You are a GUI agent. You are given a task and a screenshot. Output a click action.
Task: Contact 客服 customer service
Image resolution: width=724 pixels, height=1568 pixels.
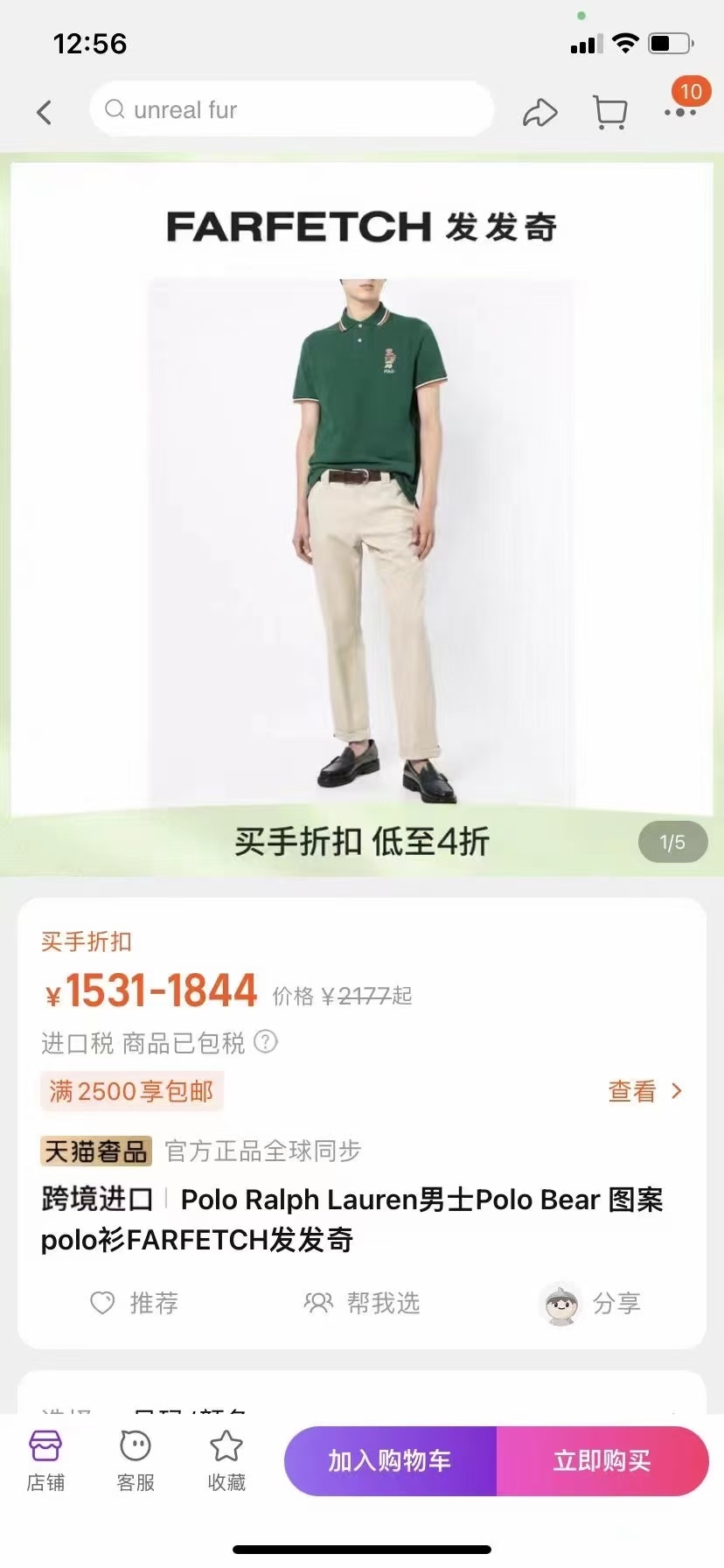pos(136,1460)
